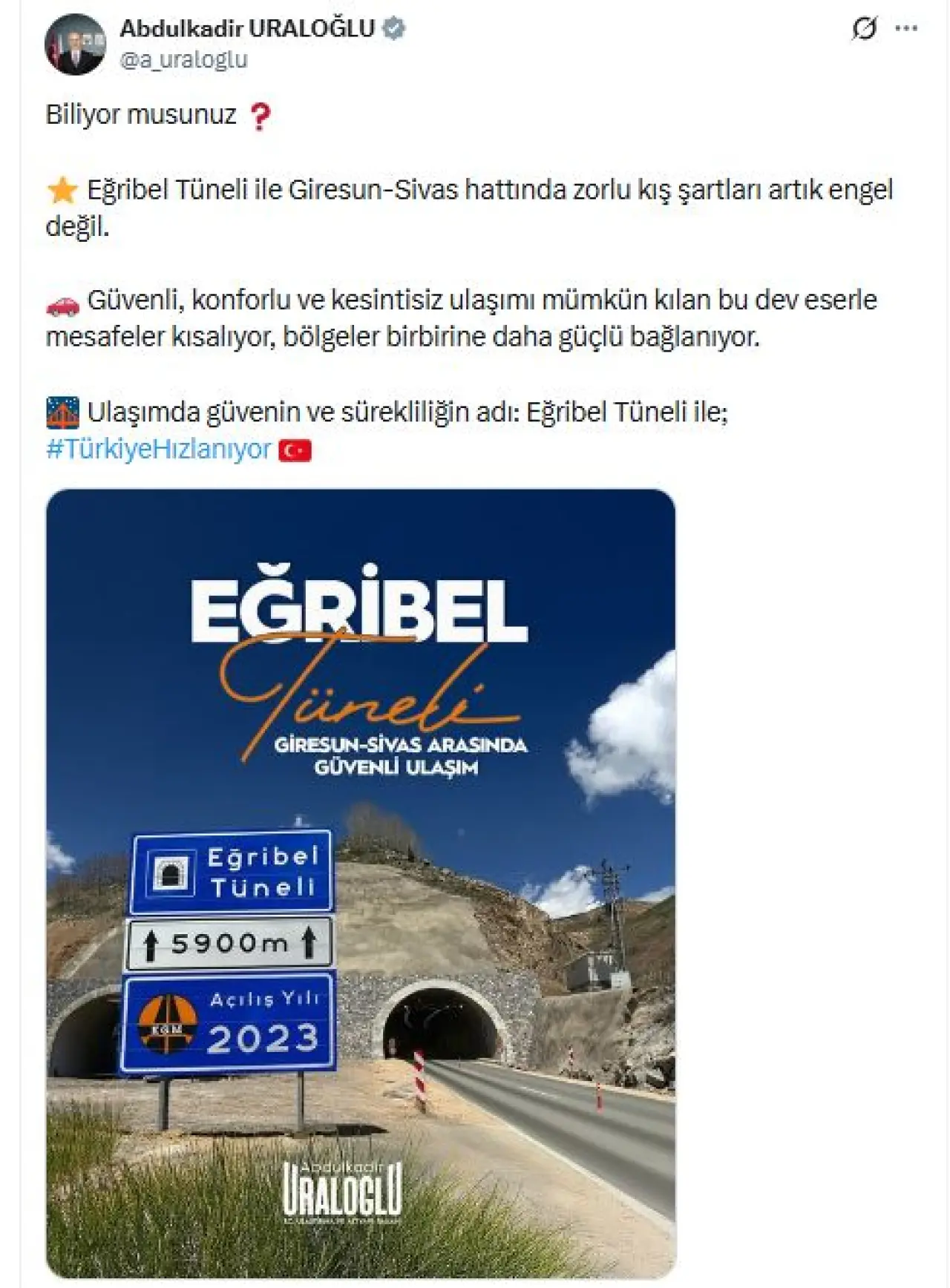
Task: Open the three-dot more options menu
Action: pos(906,28)
